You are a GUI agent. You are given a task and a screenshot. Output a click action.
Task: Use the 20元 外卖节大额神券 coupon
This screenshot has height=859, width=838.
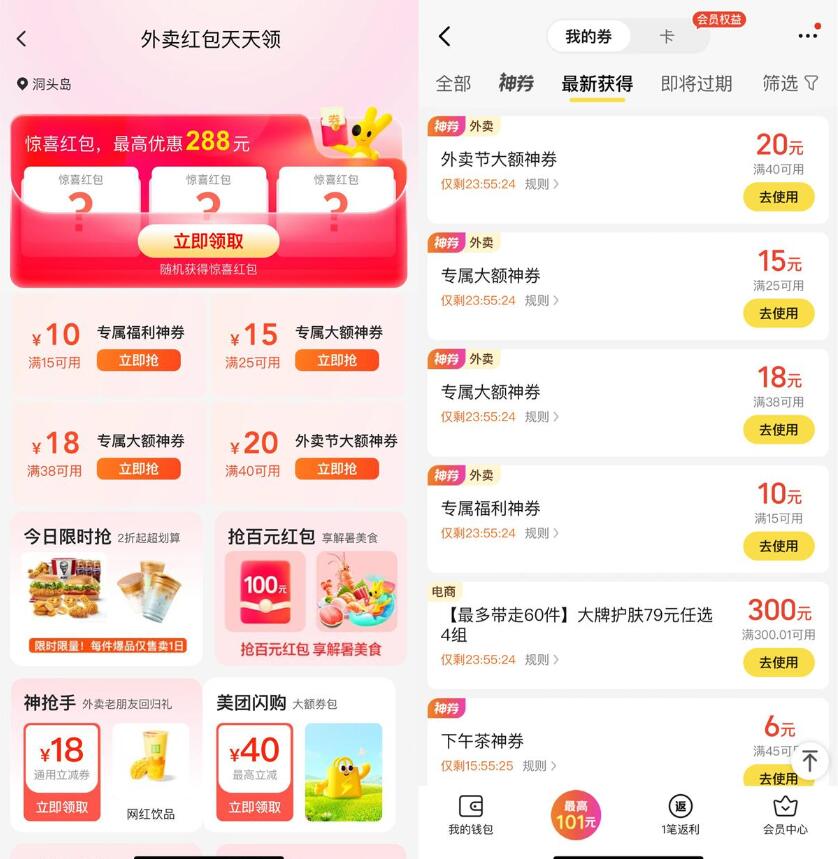[778, 197]
